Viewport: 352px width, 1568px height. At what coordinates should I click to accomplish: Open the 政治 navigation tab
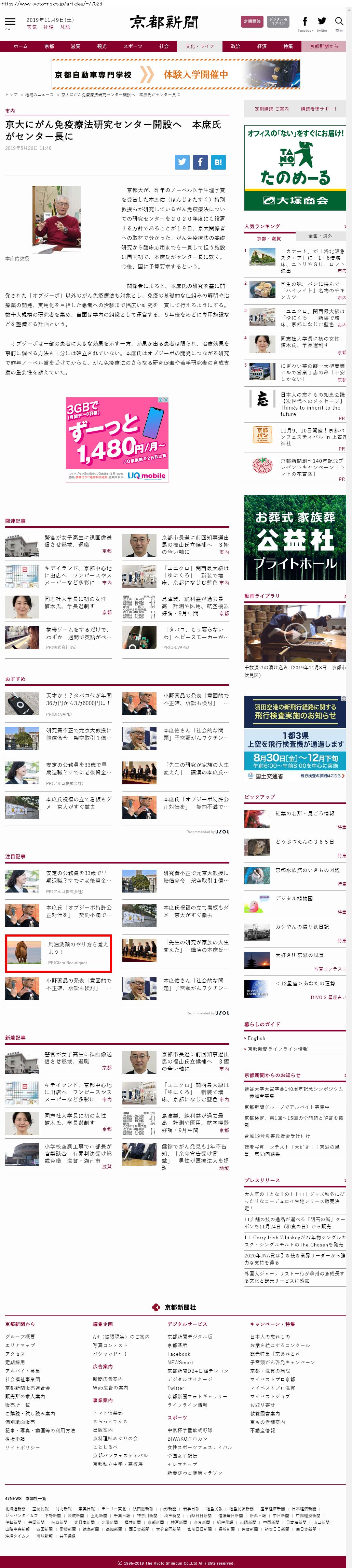point(235,46)
